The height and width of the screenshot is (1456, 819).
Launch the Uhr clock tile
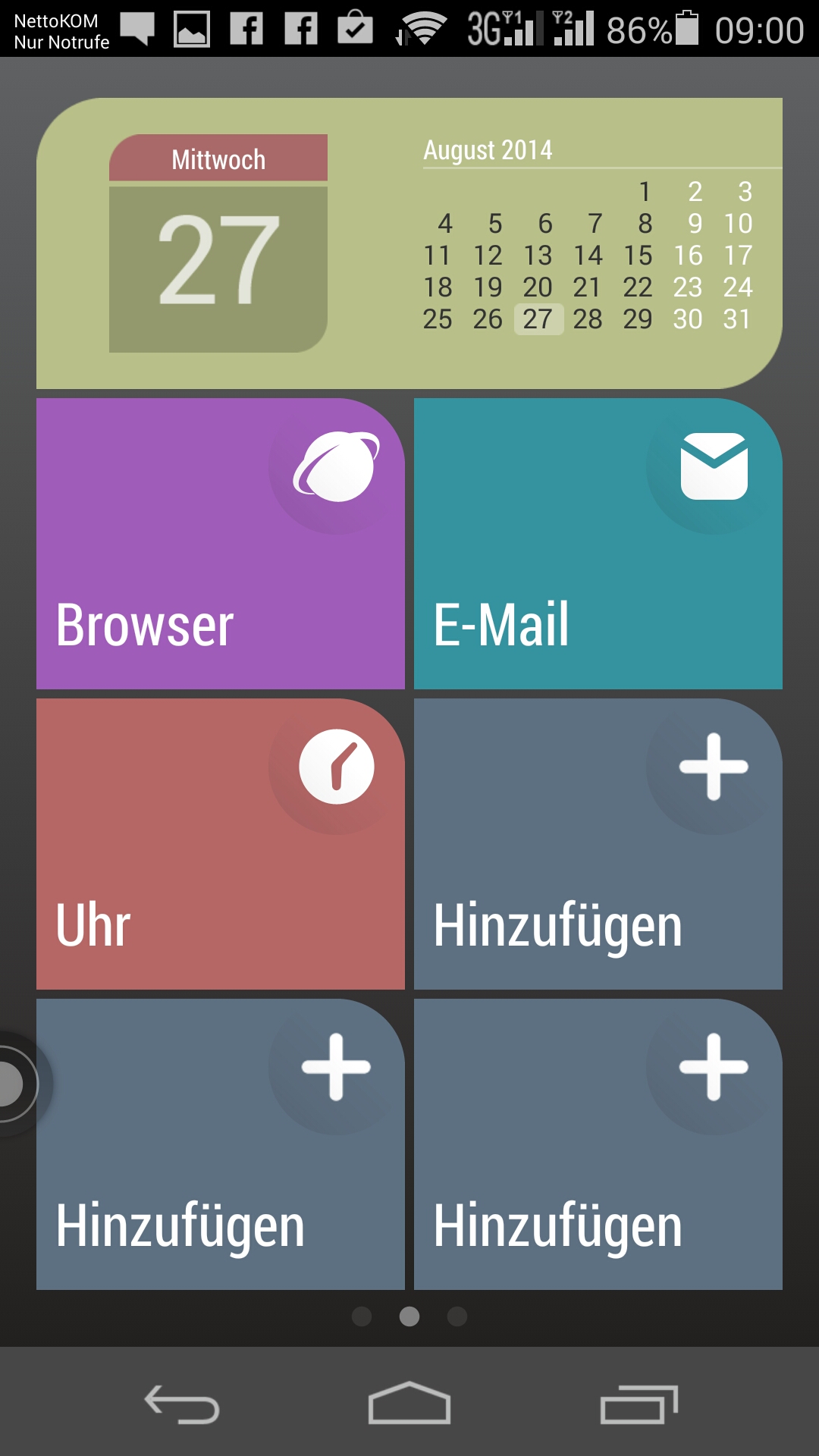pos(221,844)
